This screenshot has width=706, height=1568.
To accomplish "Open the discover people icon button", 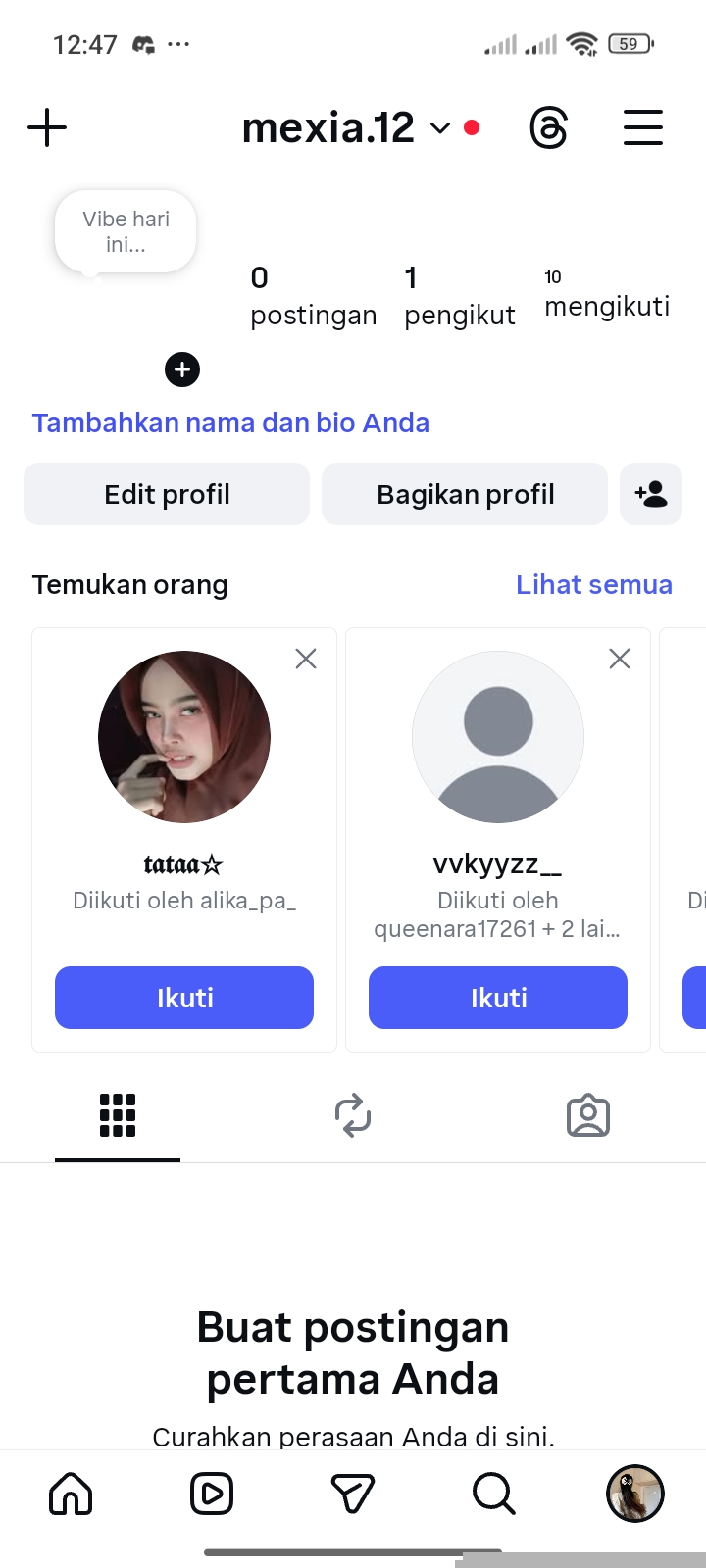I will pyautogui.click(x=651, y=494).
